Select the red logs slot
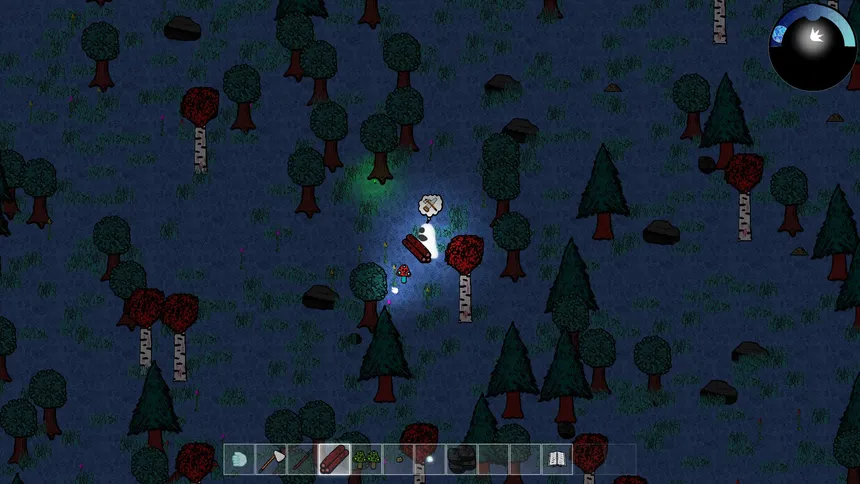 (334, 460)
